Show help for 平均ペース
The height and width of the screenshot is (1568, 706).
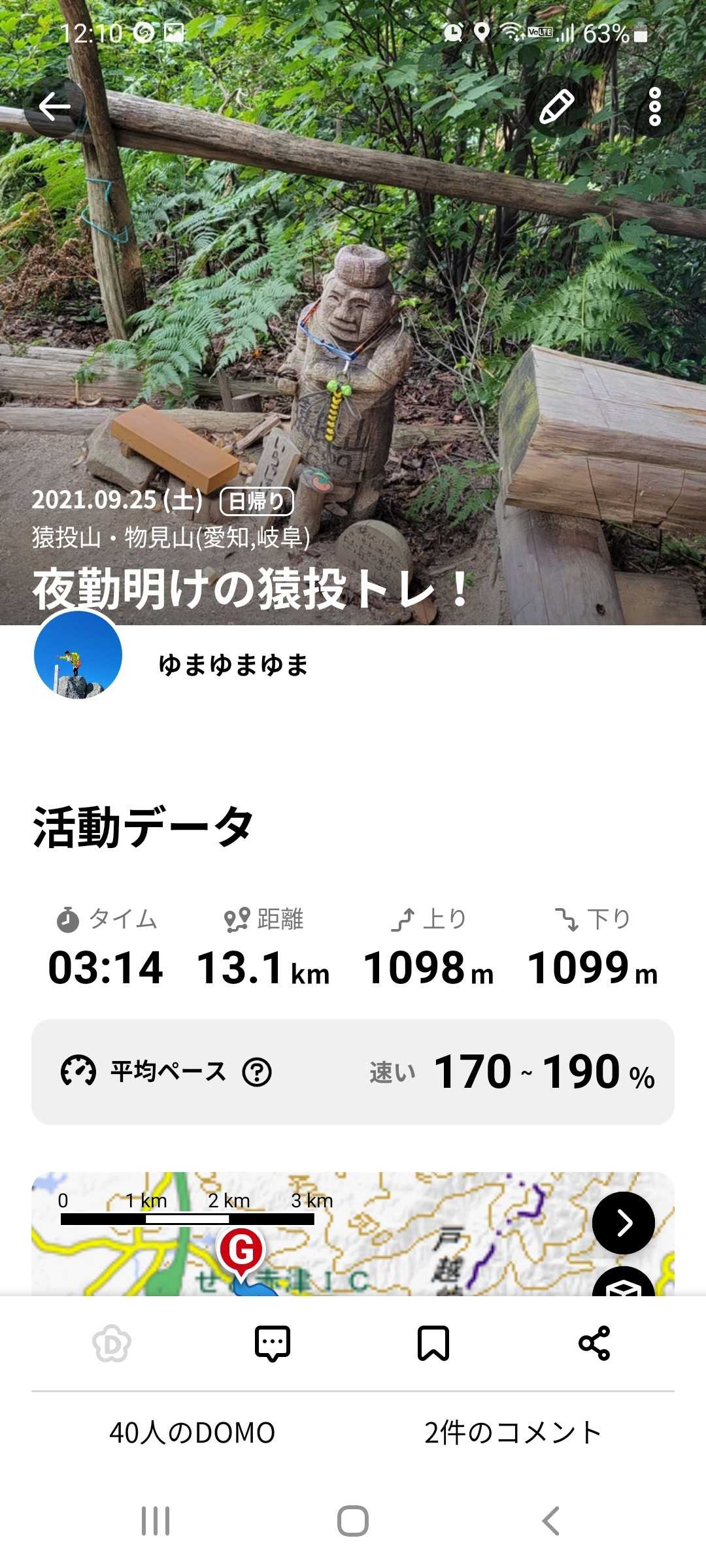pos(257,1072)
